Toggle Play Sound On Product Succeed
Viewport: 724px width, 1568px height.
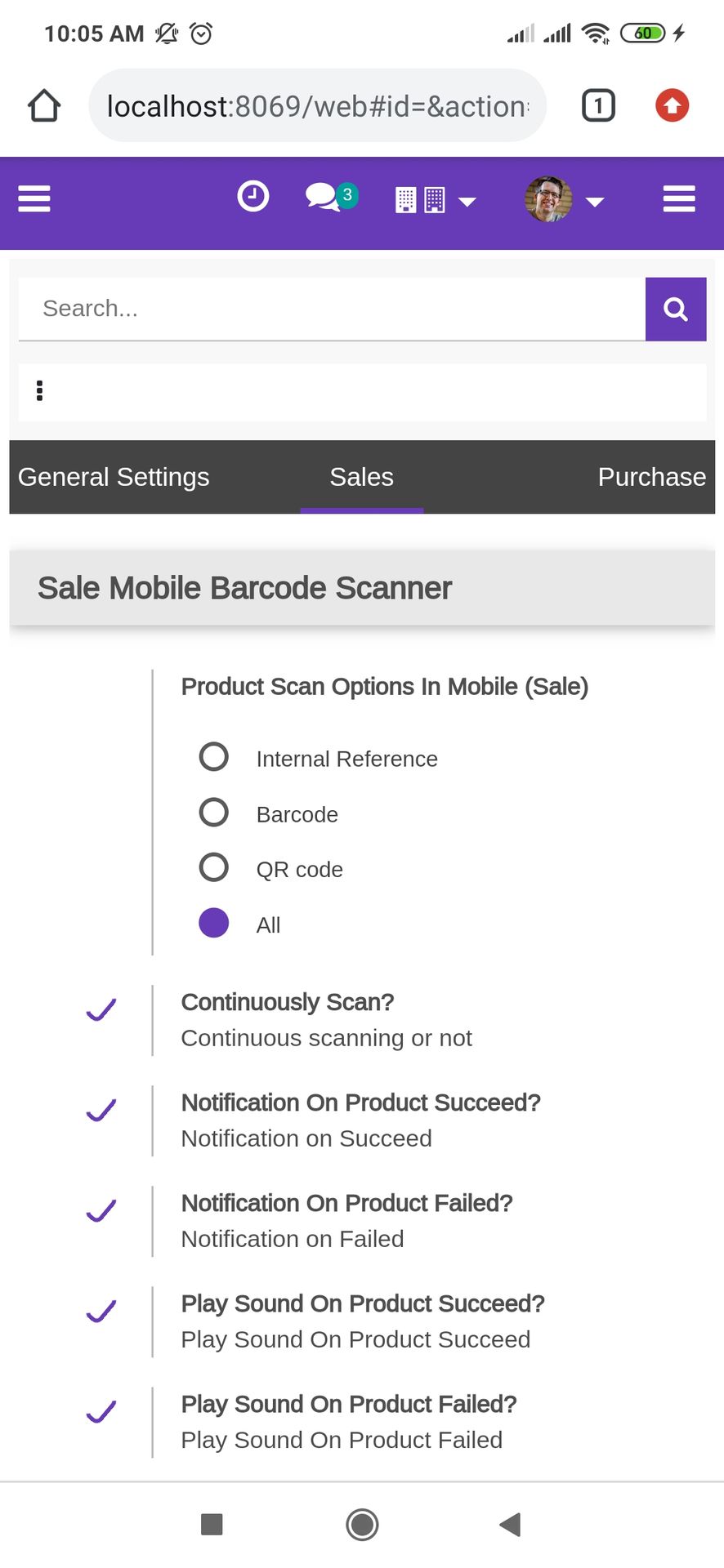[x=101, y=1312]
